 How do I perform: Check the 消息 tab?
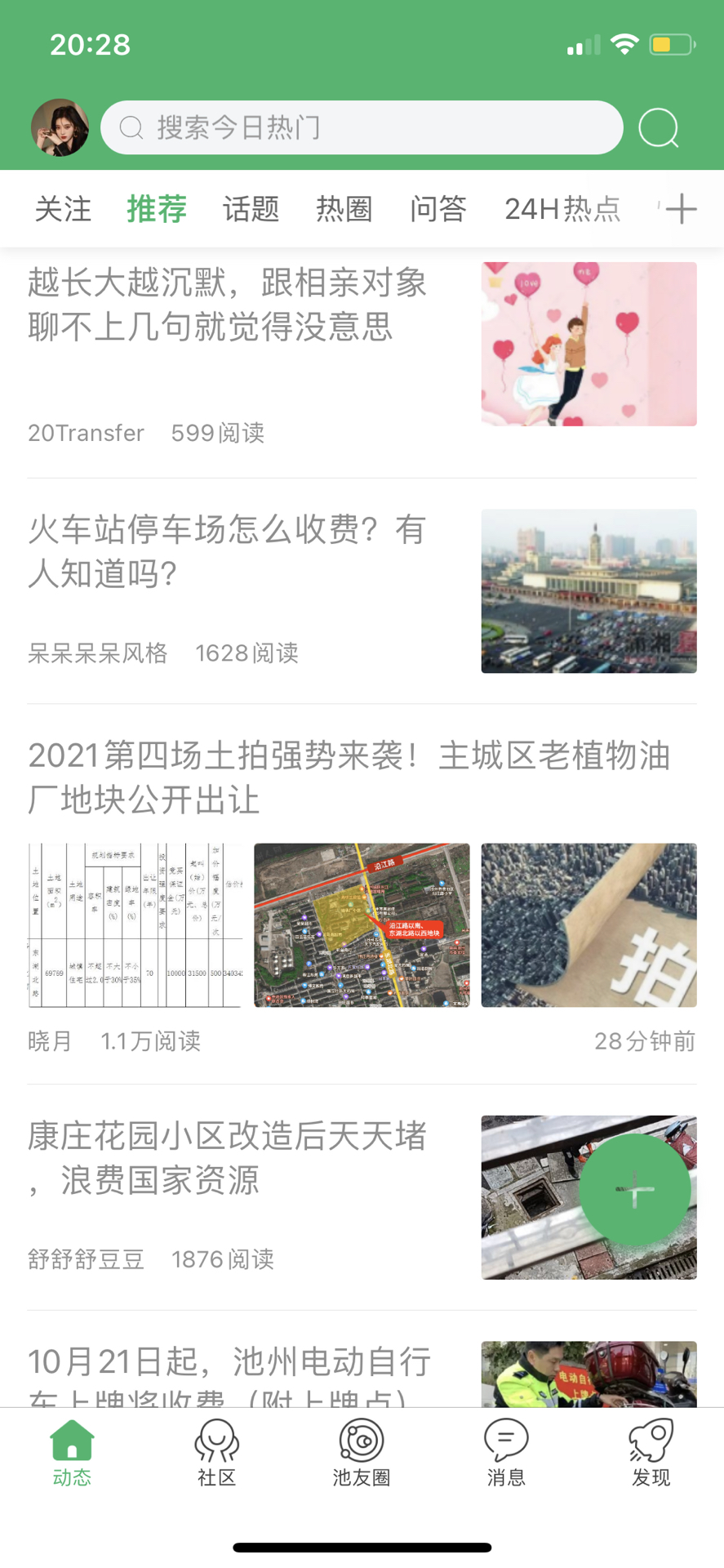[x=506, y=1453]
